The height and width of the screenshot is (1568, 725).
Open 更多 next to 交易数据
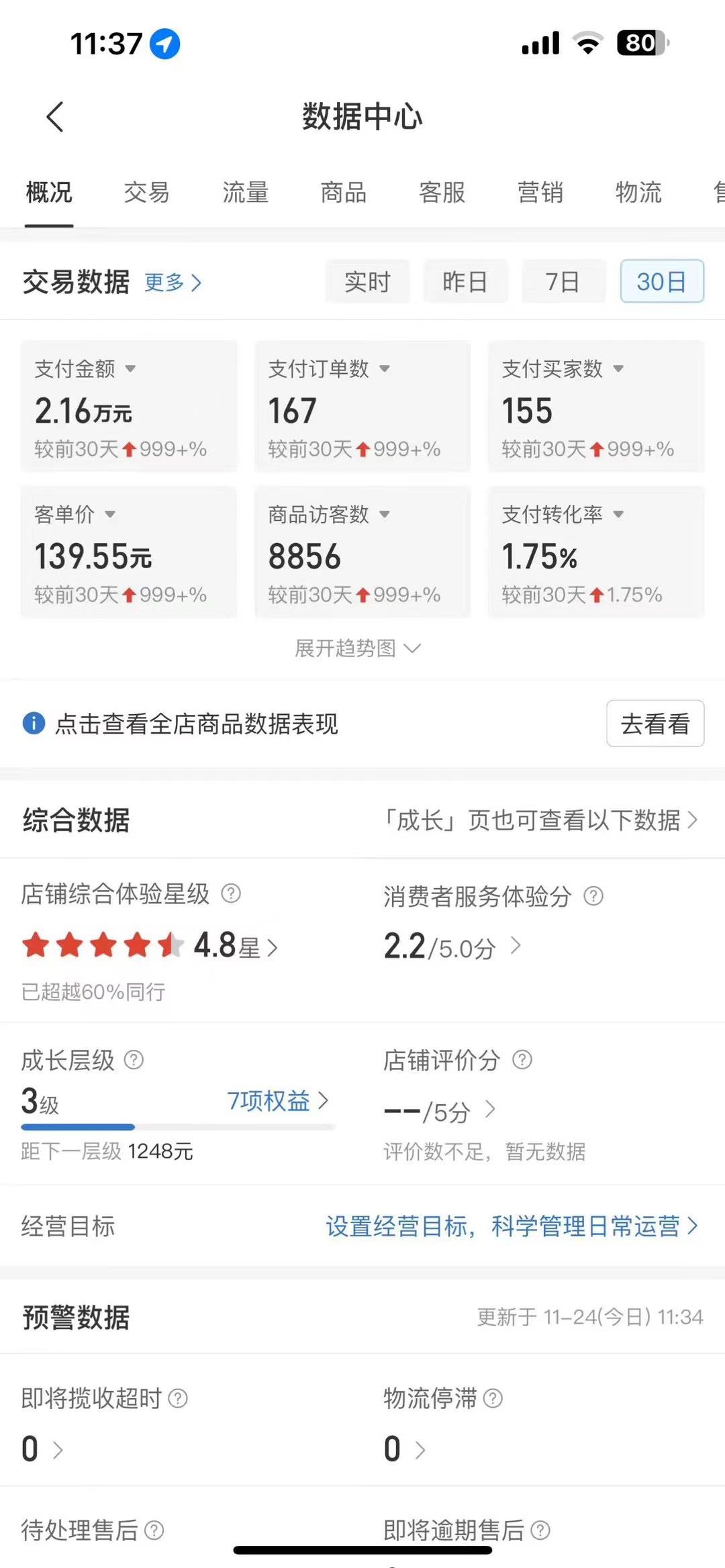pos(173,283)
